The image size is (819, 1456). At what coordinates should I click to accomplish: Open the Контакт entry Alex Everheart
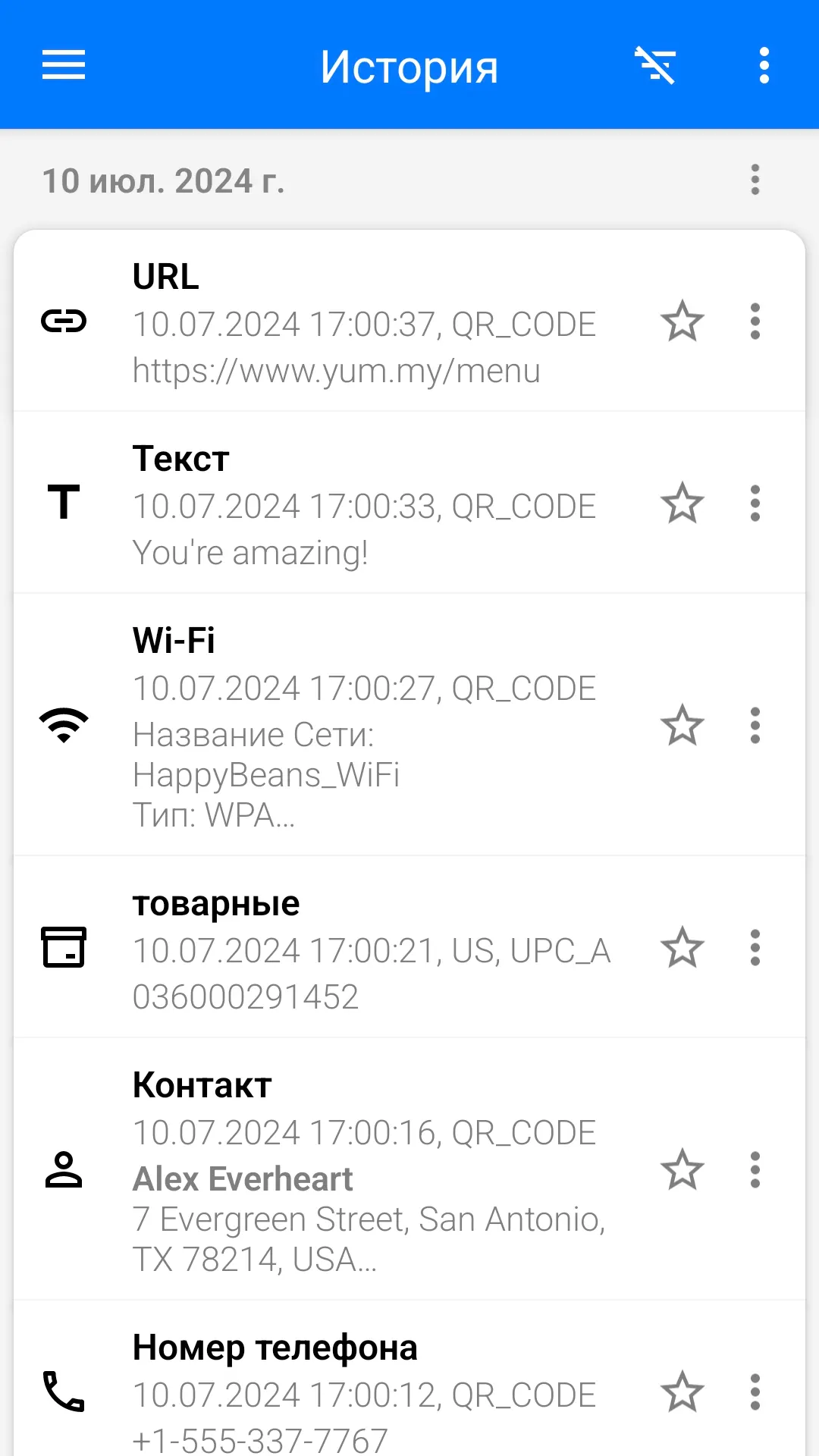364,1172
